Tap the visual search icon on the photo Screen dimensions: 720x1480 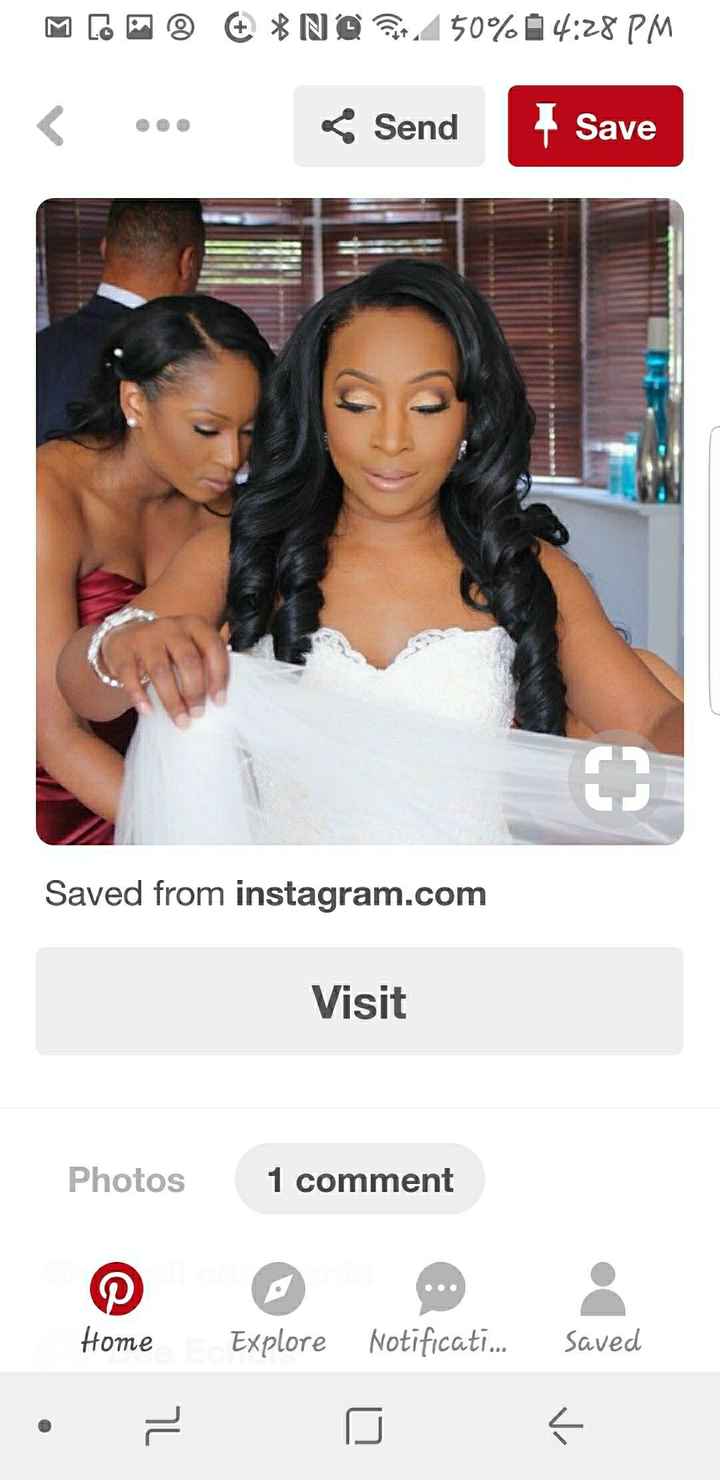point(617,779)
